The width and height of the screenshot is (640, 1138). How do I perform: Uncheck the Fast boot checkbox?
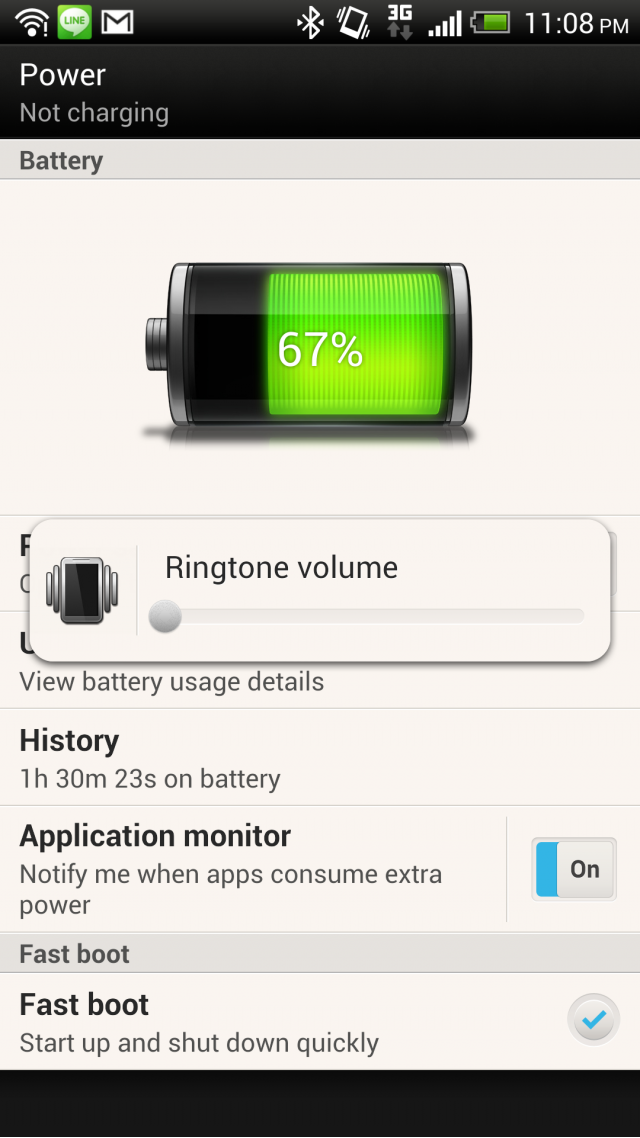click(x=593, y=1020)
